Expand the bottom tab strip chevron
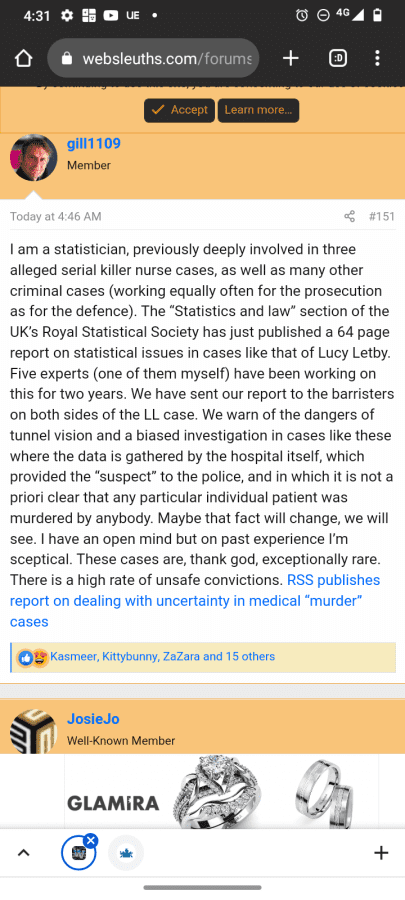The width and height of the screenshot is (405, 900). (23, 853)
